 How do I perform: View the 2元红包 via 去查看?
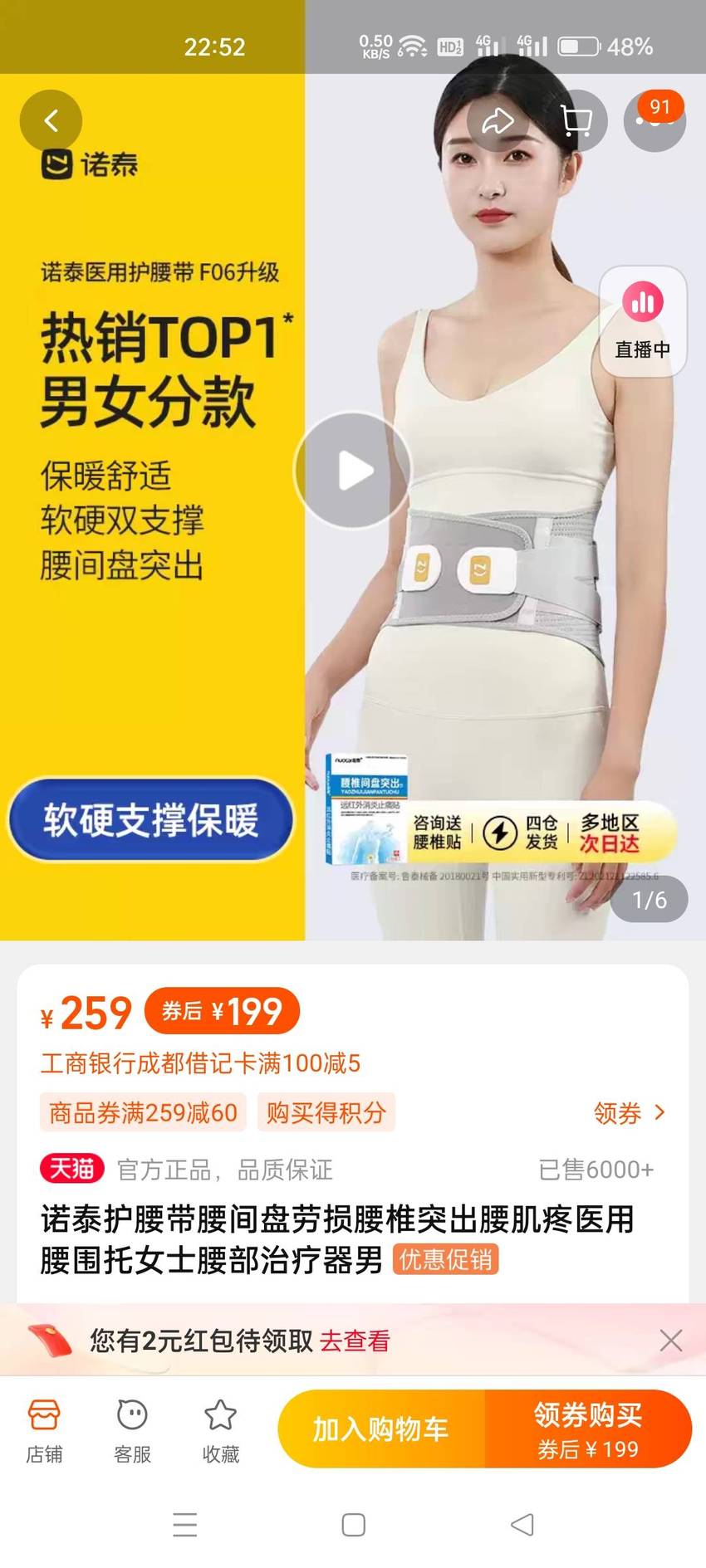coord(355,1341)
